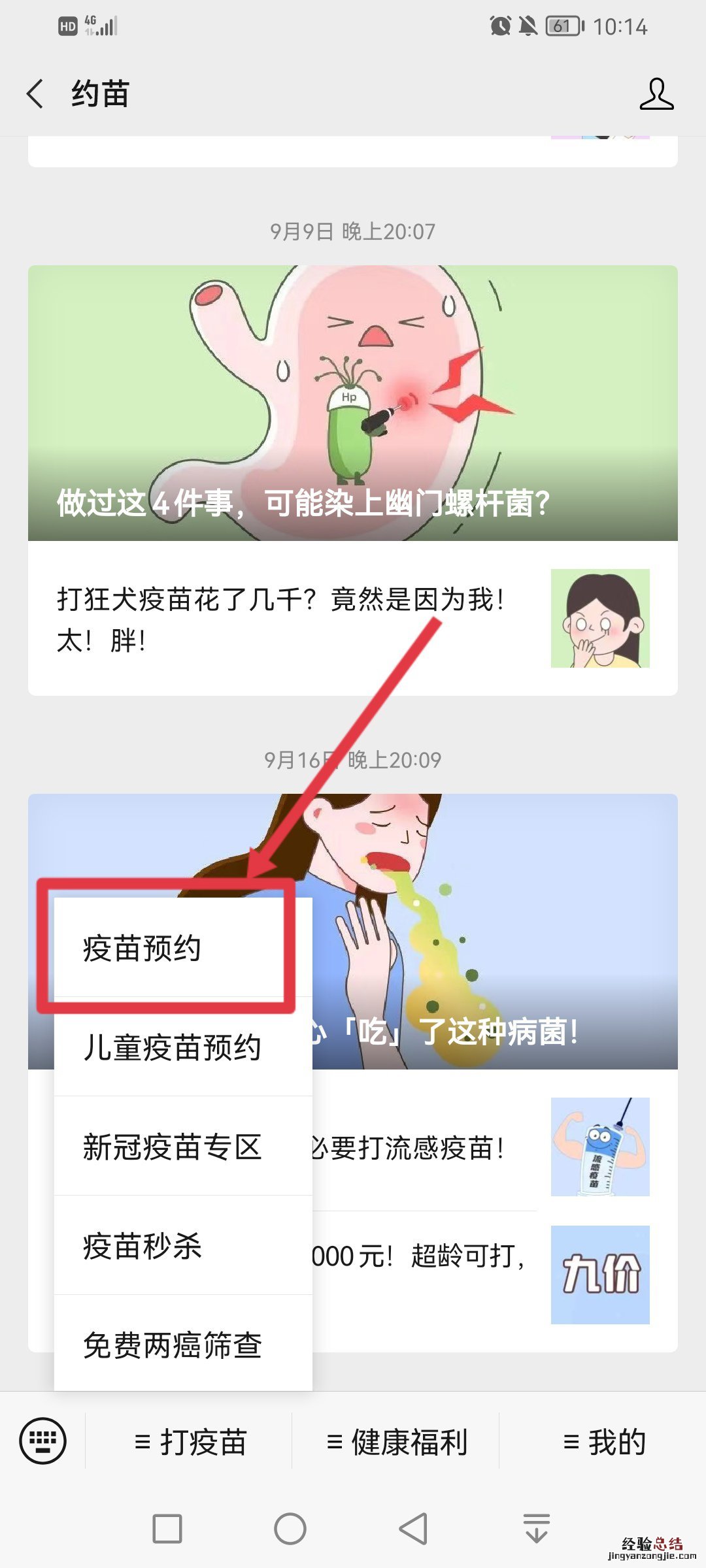Tap the system home button
The width and height of the screenshot is (706, 1568).
(x=290, y=1529)
